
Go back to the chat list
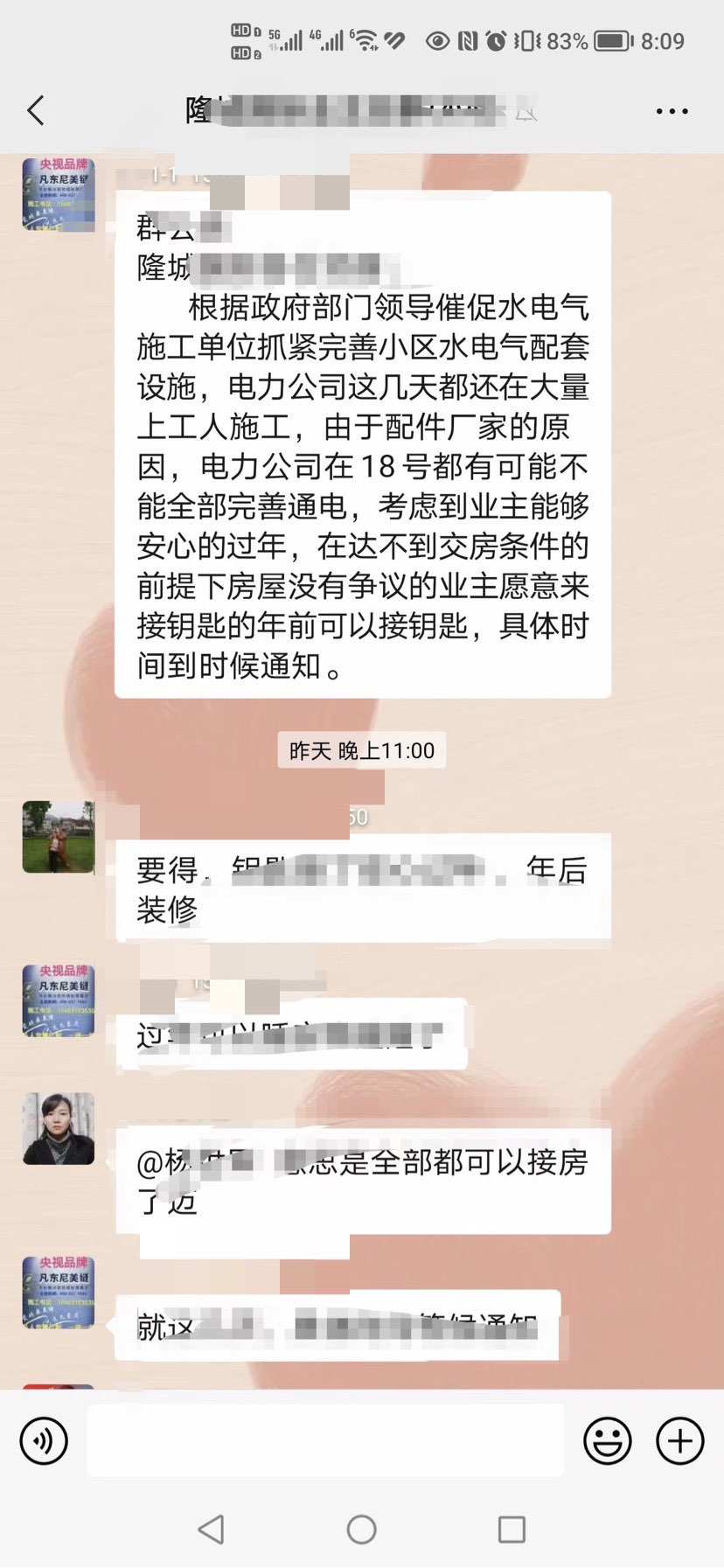pos(36,111)
